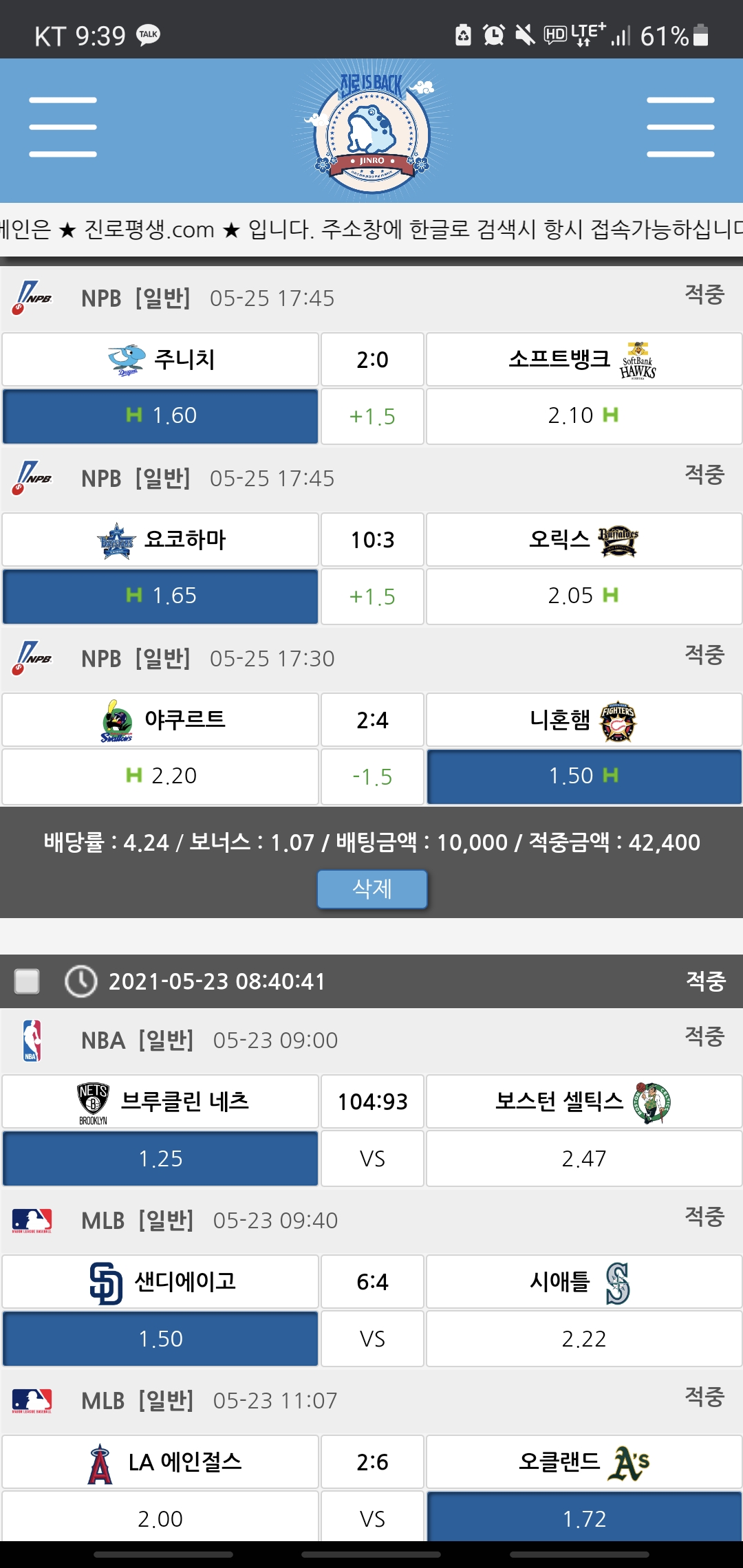
Task: Open the right hamburger menu
Action: click(680, 127)
